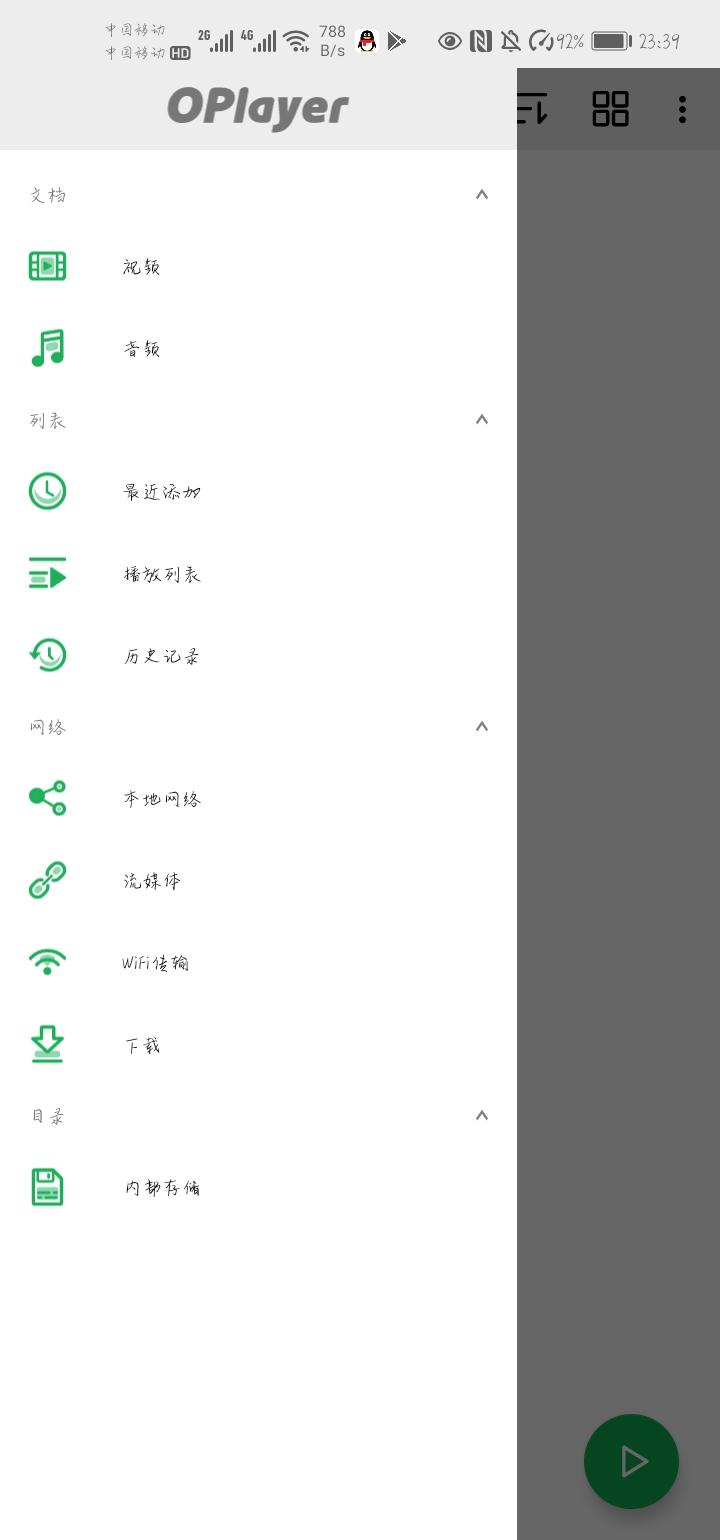Tap the green floating play button
This screenshot has height=1540, width=720.
pos(631,1461)
